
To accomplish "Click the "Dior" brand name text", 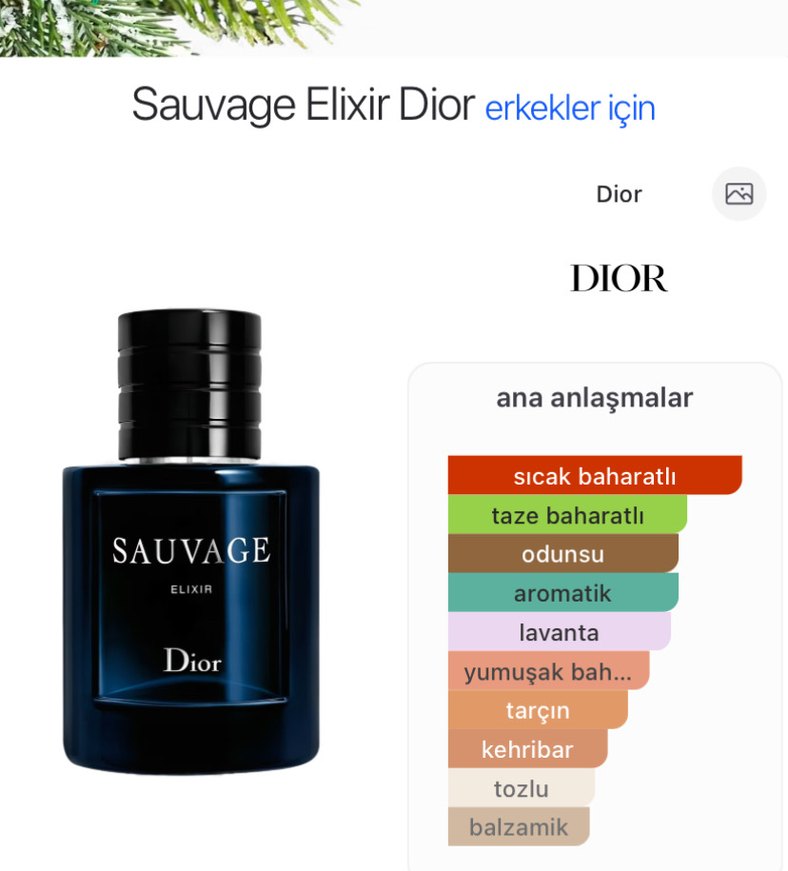I will click(x=619, y=194).
